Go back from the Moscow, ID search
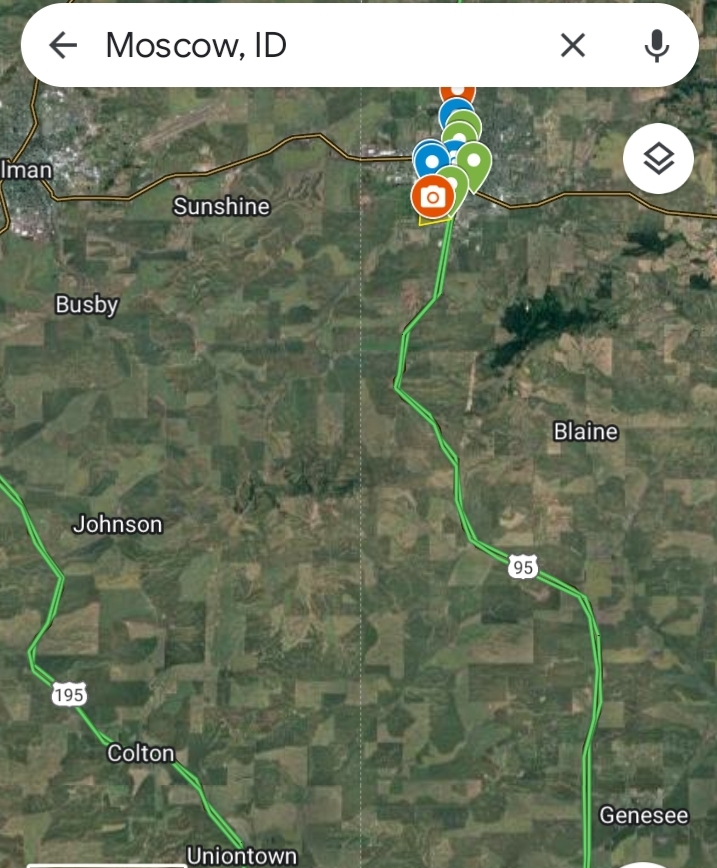Image resolution: width=717 pixels, height=868 pixels. click(63, 45)
